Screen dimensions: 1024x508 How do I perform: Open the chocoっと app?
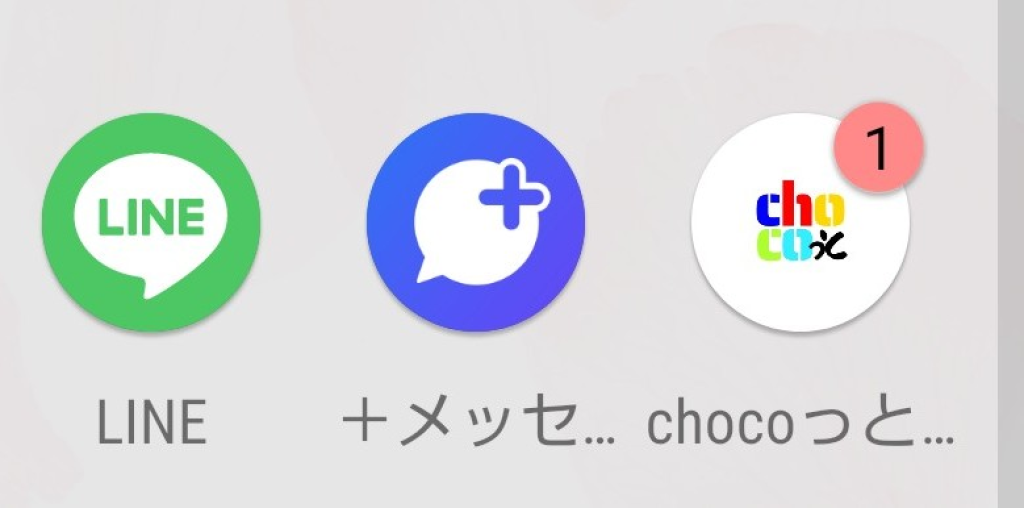click(x=799, y=224)
